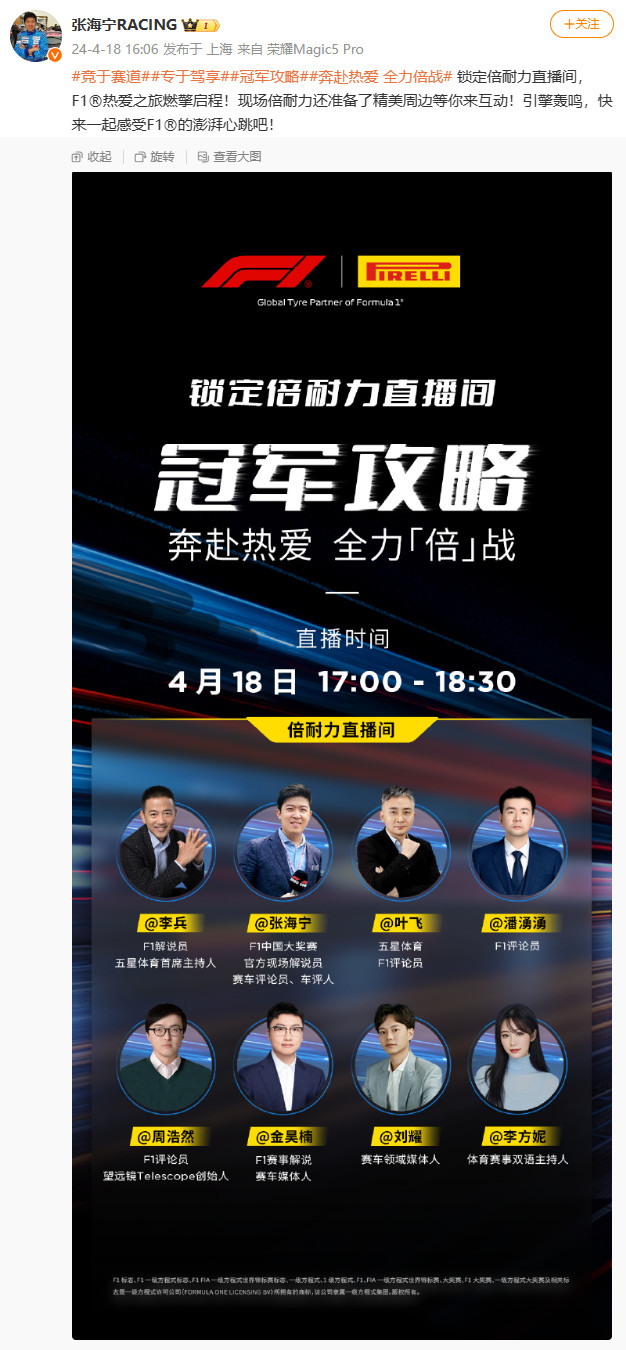Collapse the image with 收起
This screenshot has height=1350, width=626.
pos(92,156)
